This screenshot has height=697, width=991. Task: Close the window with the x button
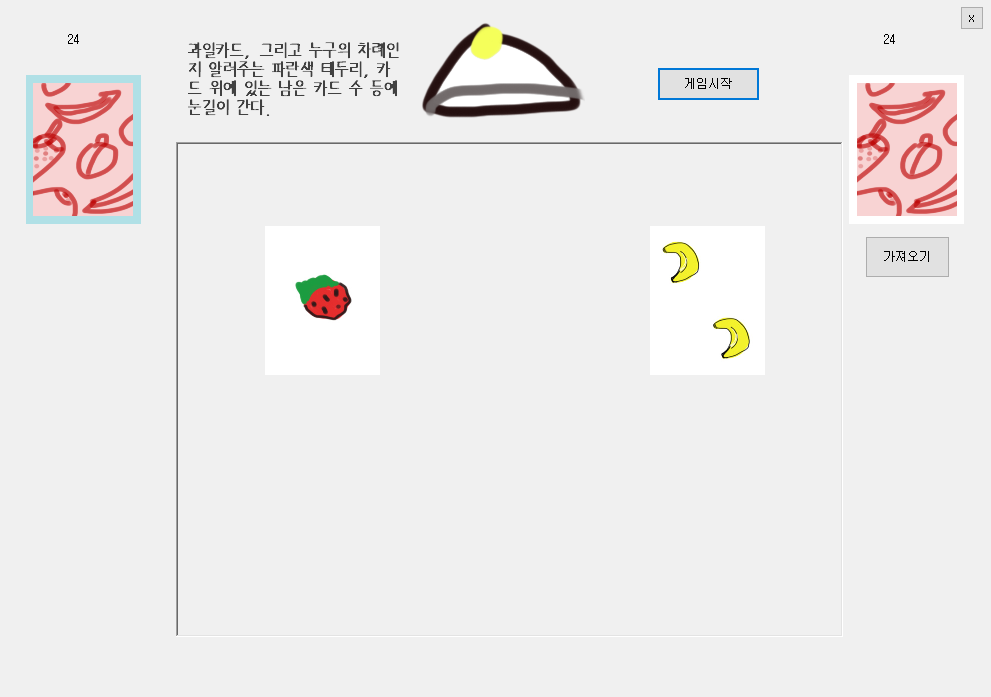coord(971,18)
